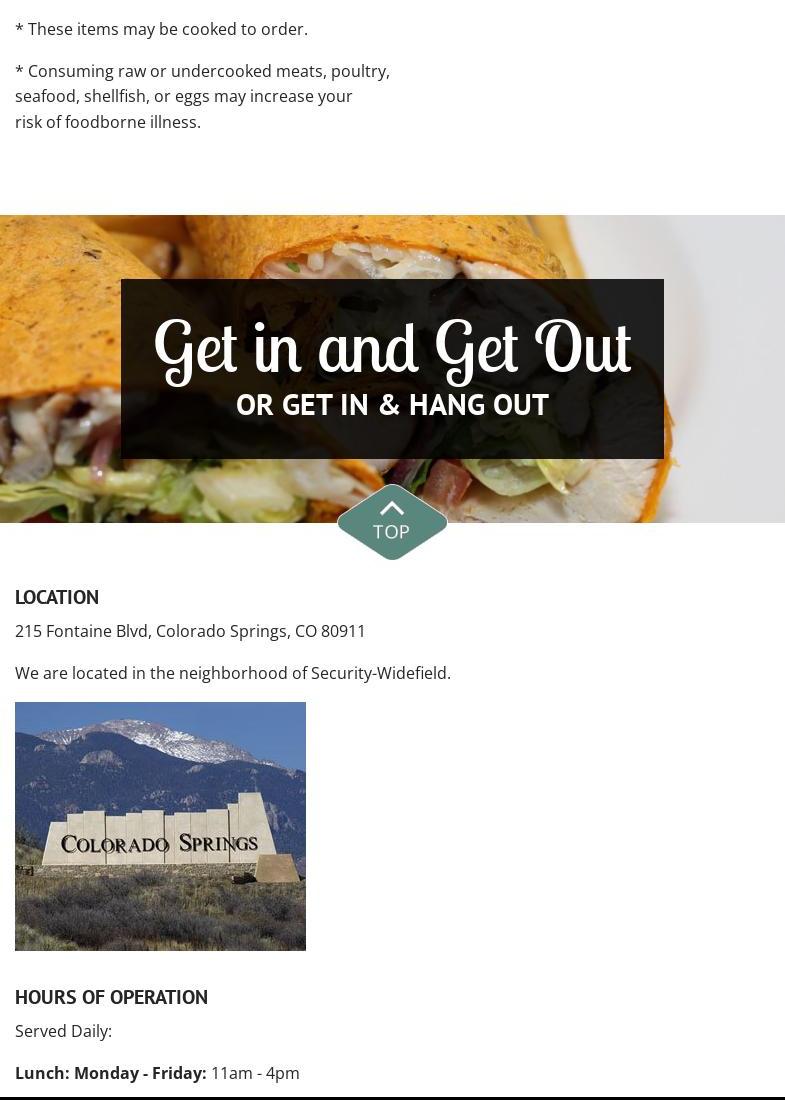Tap the TOP button to jump up
Screen dimensions: 785x1100
click(x=392, y=522)
